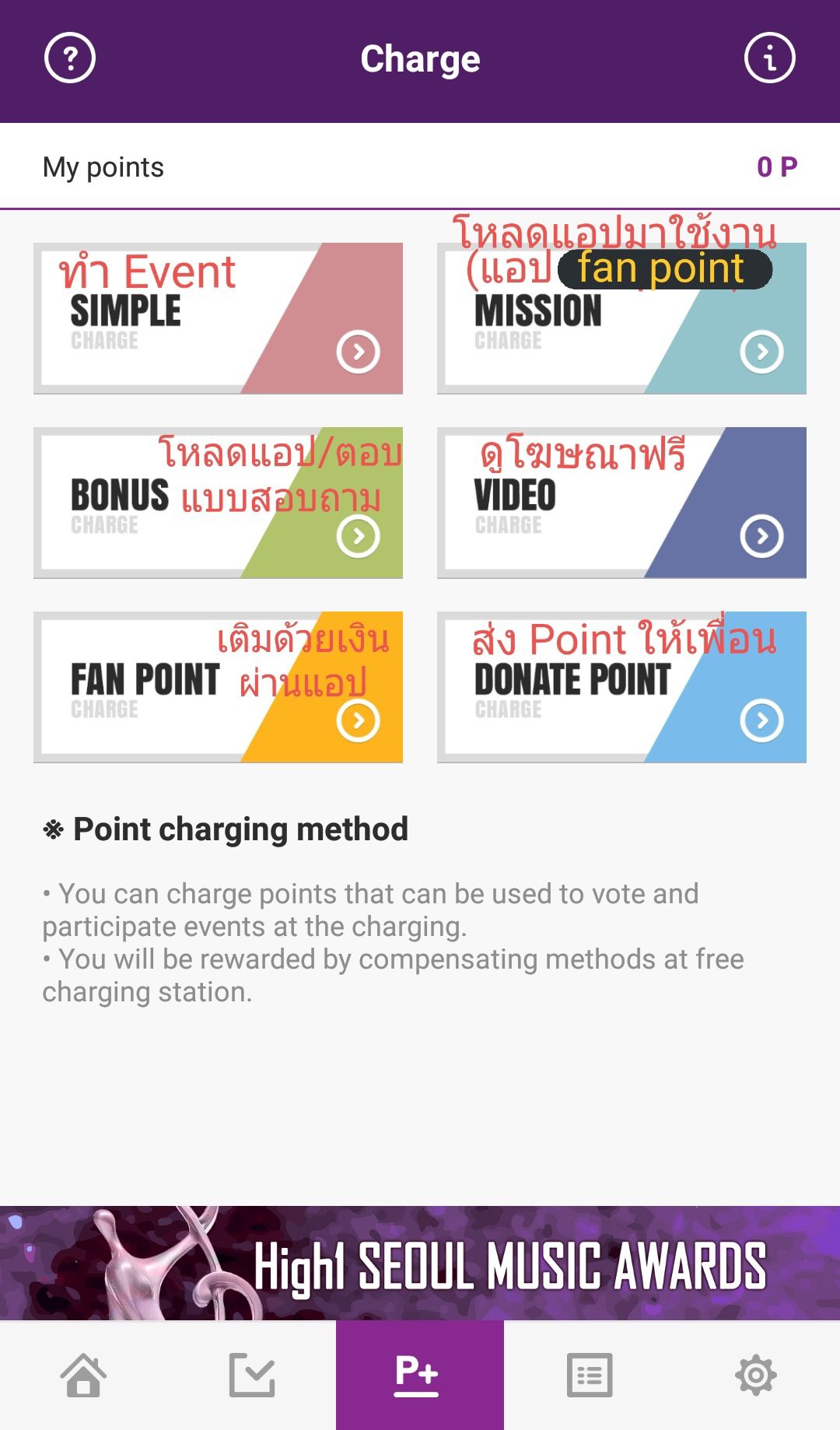The height and width of the screenshot is (1430, 840).
Task: Open the Simple Charge card
Action: click(219, 318)
